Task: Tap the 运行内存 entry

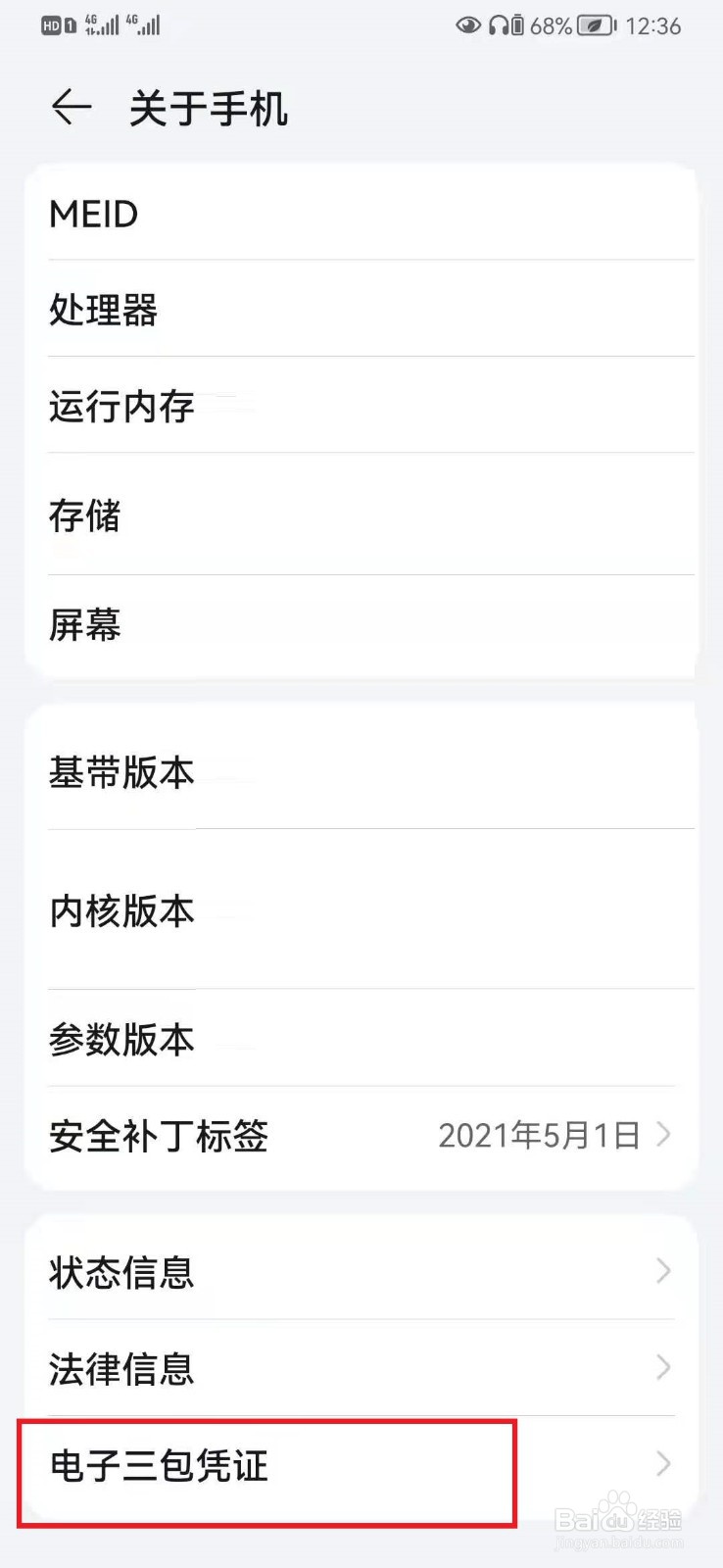Action: (361, 406)
